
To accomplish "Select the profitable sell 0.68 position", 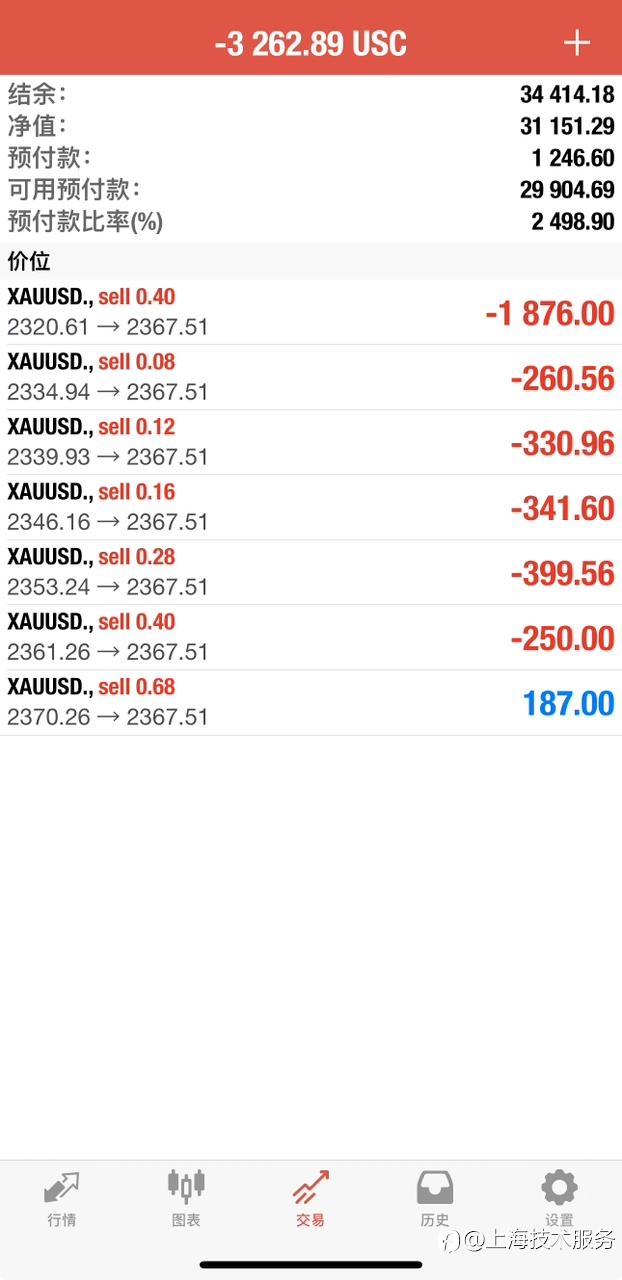I will click(311, 702).
